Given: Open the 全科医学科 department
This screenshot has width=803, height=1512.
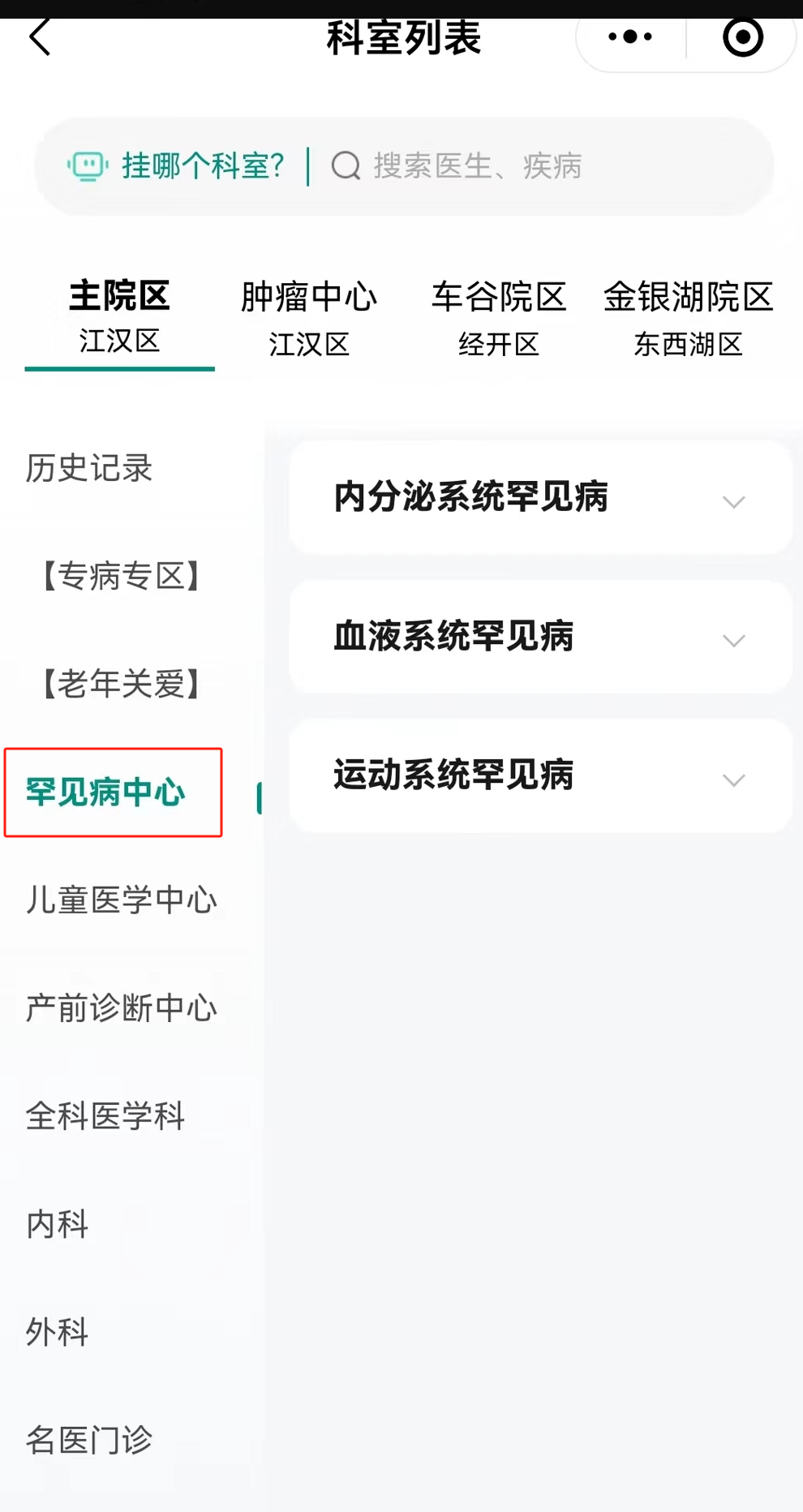Looking at the screenshot, I should pyautogui.click(x=105, y=1116).
